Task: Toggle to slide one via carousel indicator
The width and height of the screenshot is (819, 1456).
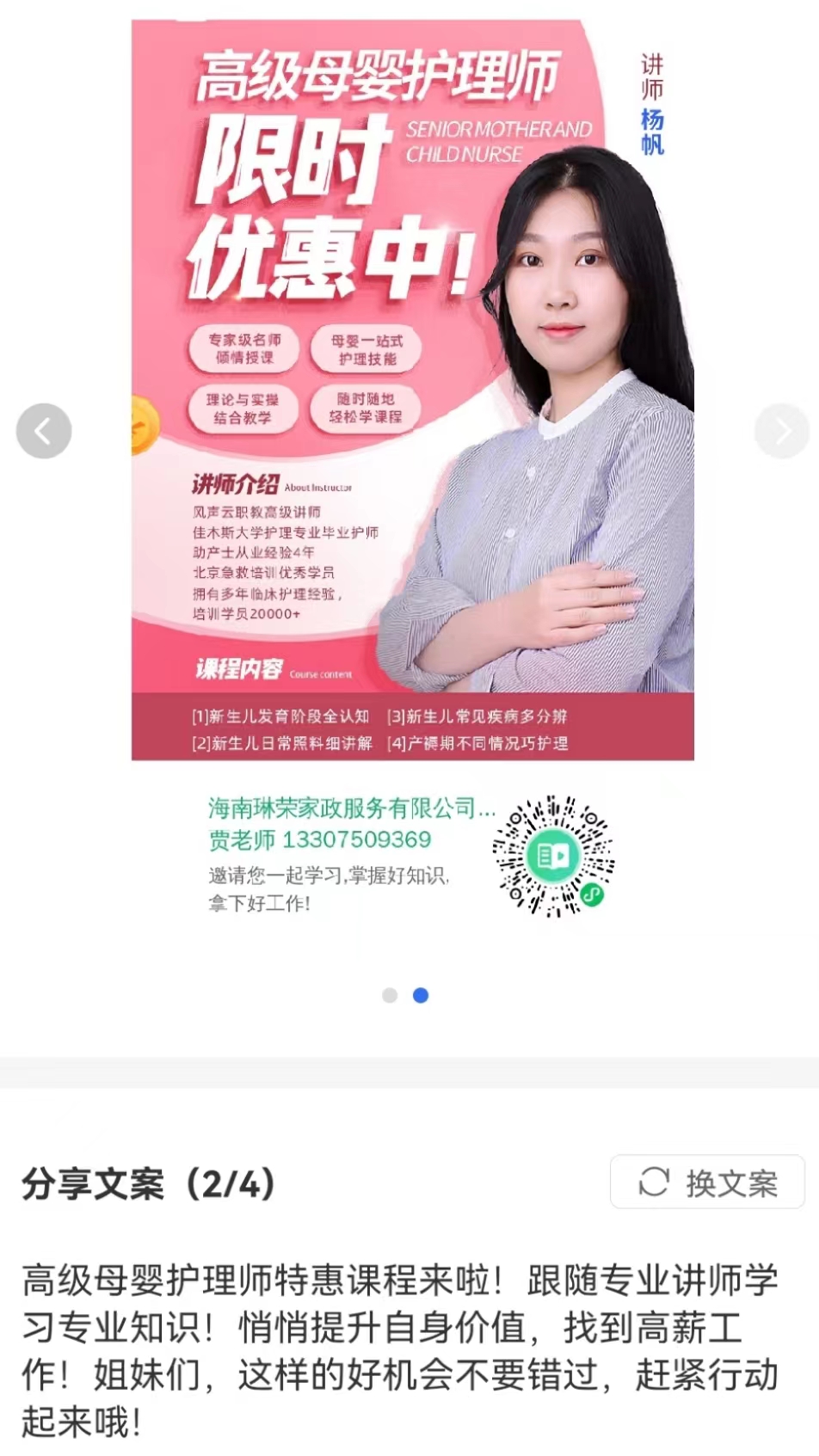Action: [x=389, y=993]
